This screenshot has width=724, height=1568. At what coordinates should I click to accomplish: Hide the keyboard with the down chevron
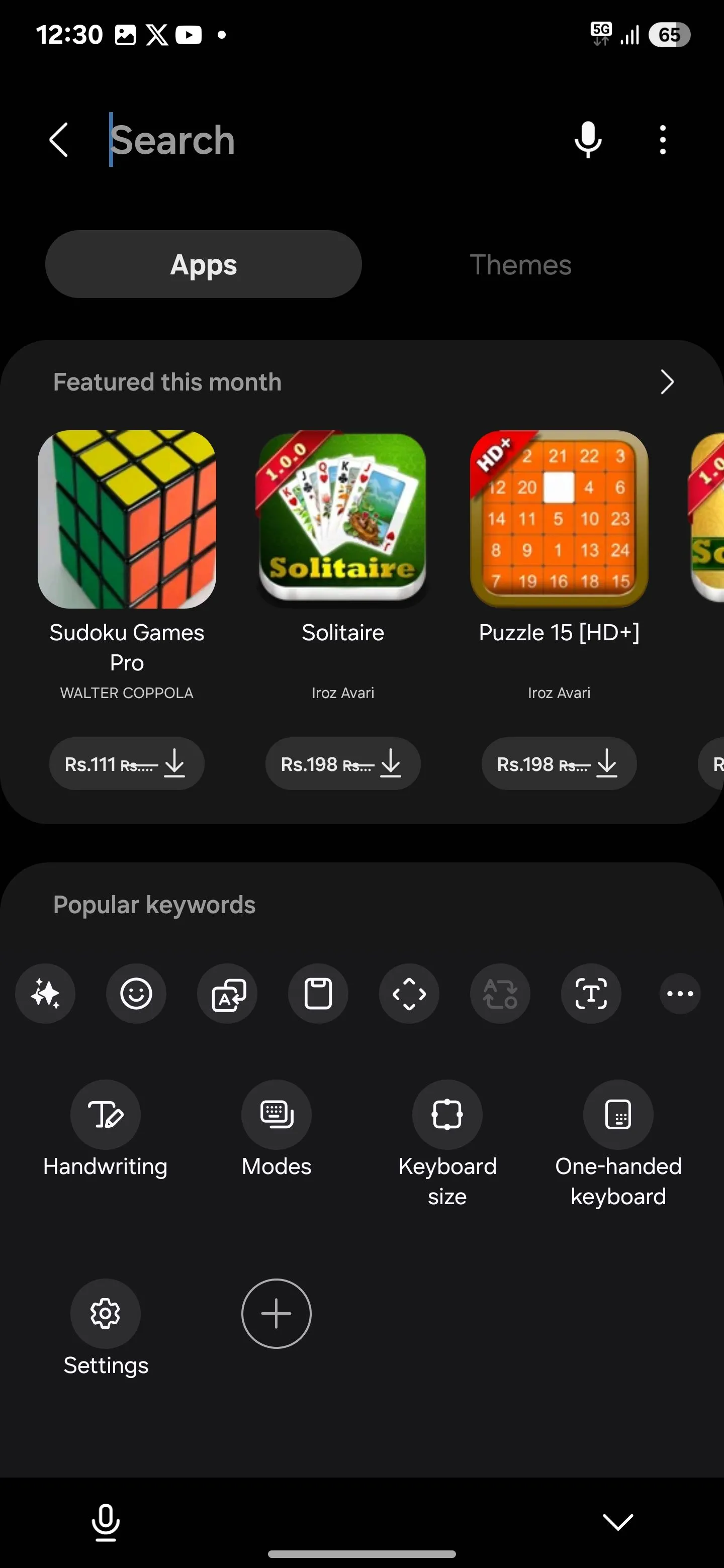[617, 1522]
